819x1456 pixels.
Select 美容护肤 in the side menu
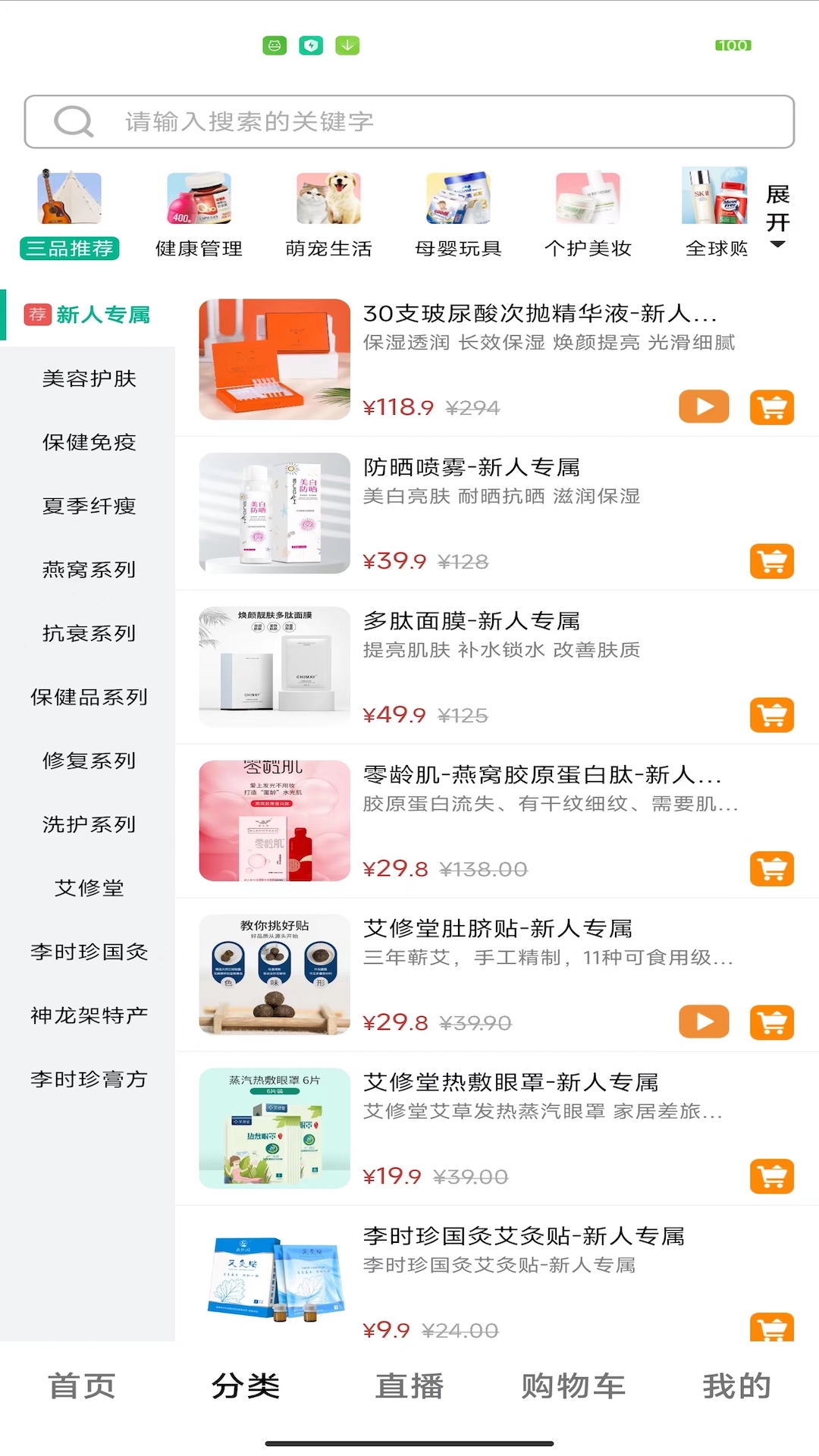click(89, 378)
